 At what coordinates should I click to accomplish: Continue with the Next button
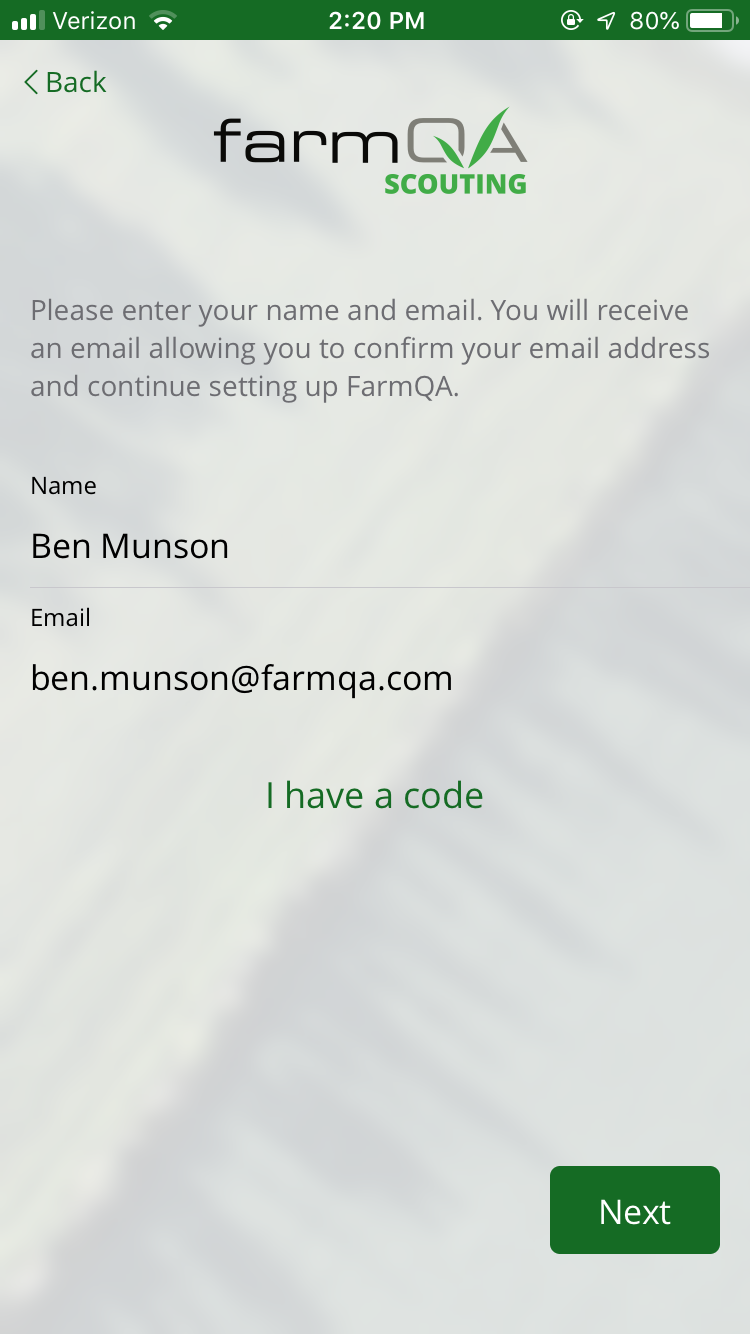tap(635, 1210)
